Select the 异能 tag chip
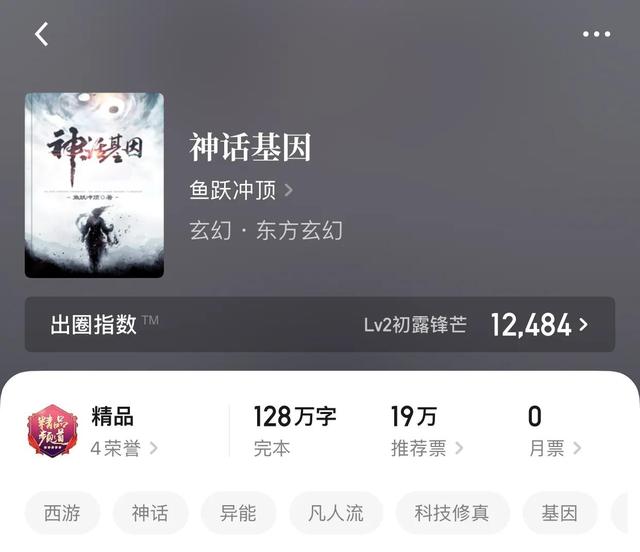Viewport: 640px width, 552px height. (x=238, y=513)
